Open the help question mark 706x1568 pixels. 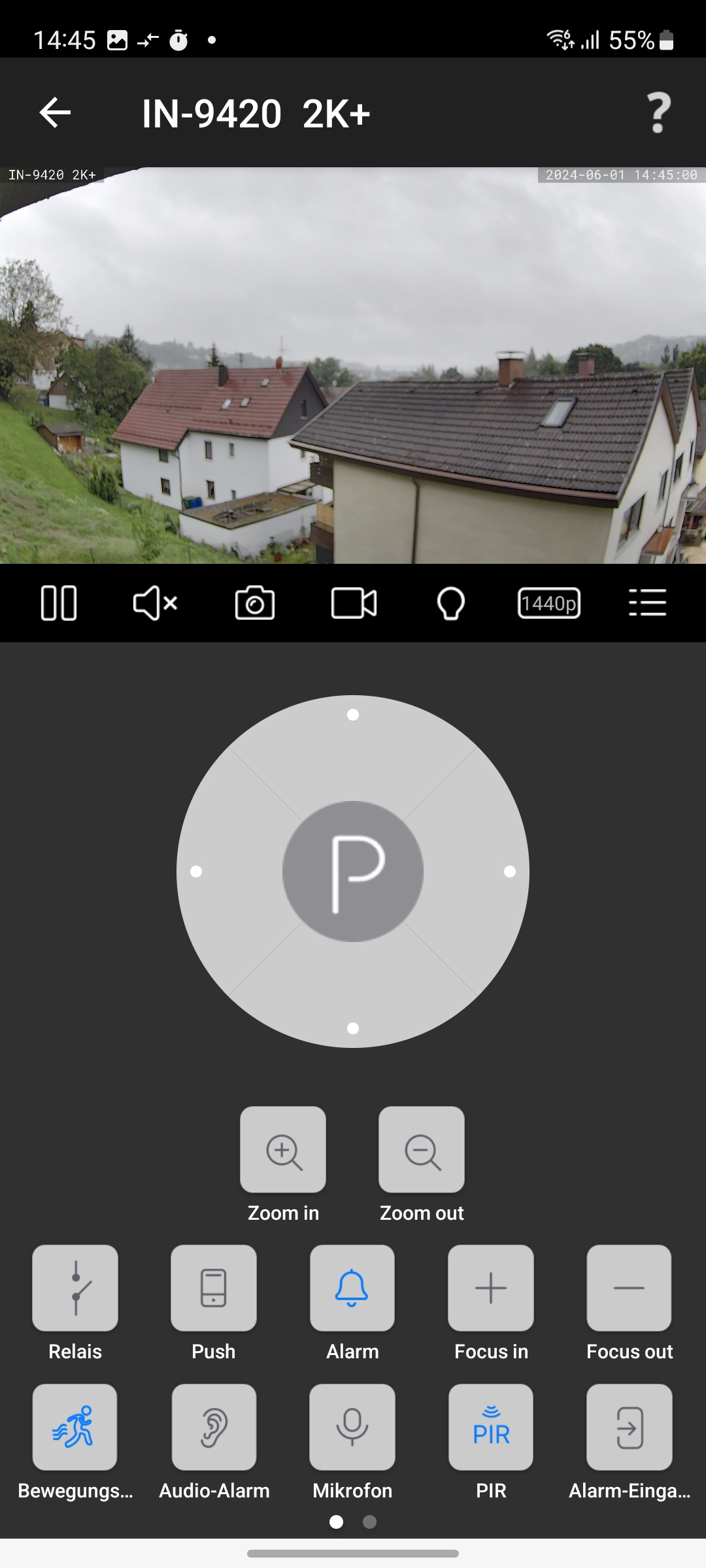[658, 113]
